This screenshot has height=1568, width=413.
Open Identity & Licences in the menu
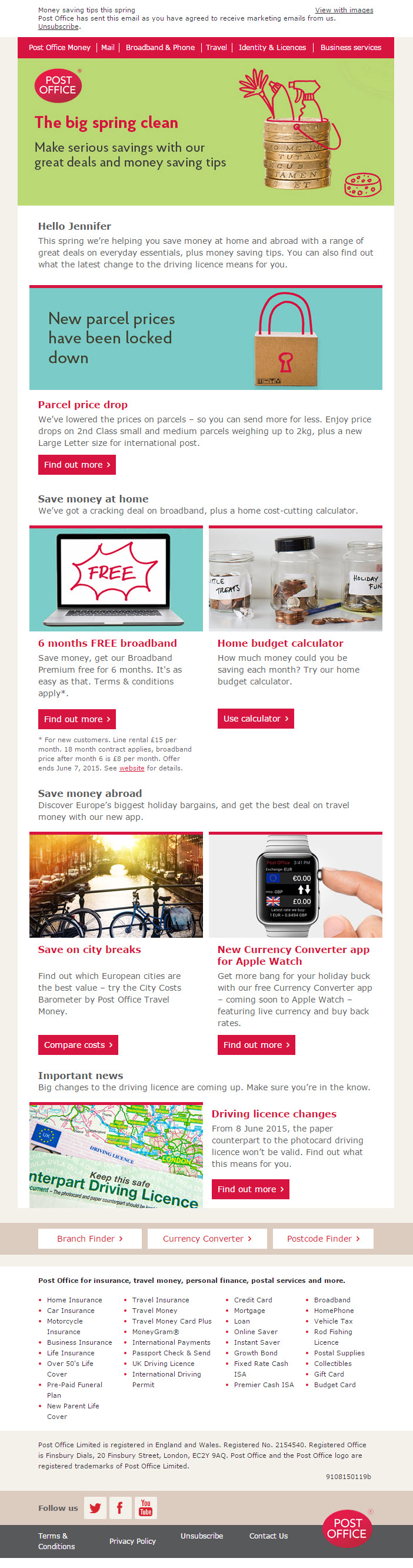click(x=272, y=48)
